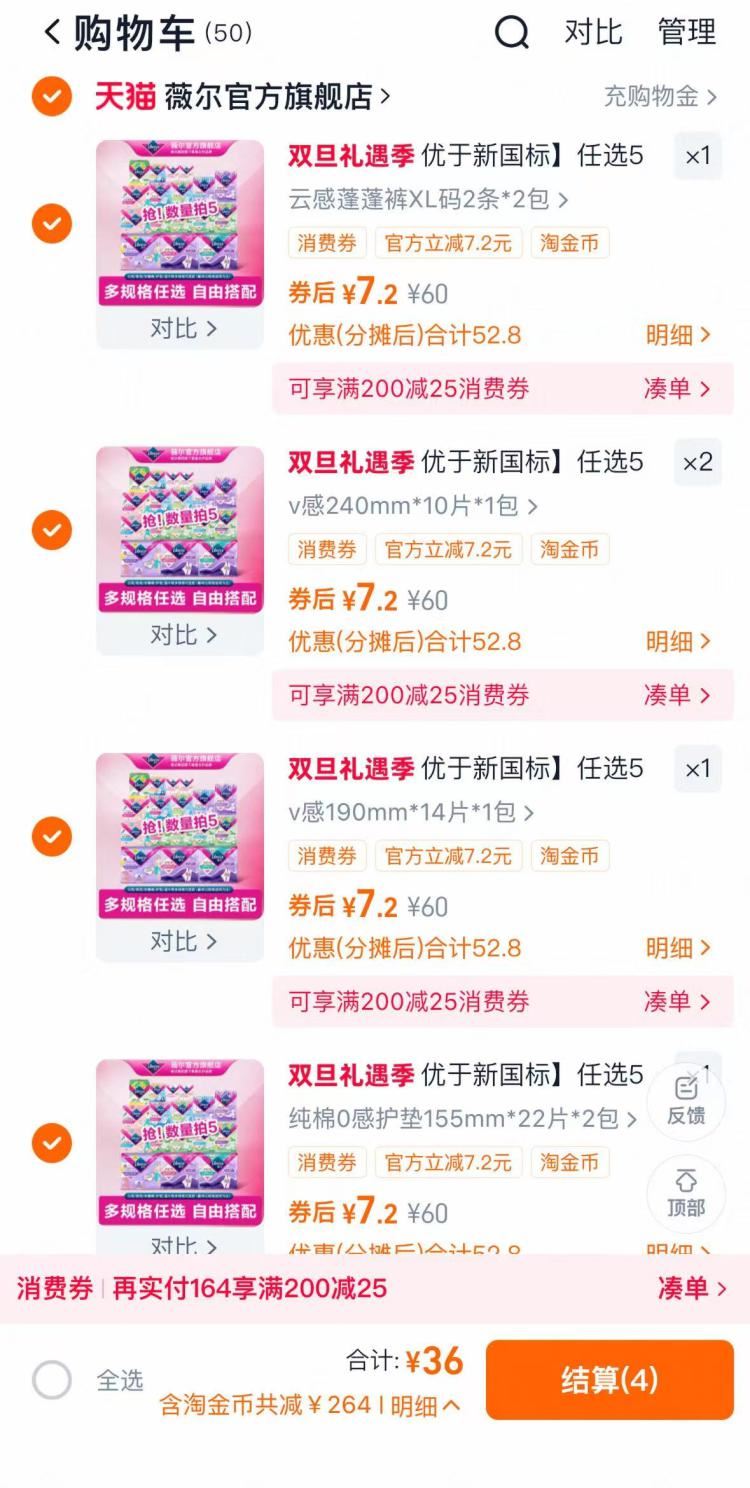Go back from the shopping cart
750x1488 pixels.
click(52, 33)
